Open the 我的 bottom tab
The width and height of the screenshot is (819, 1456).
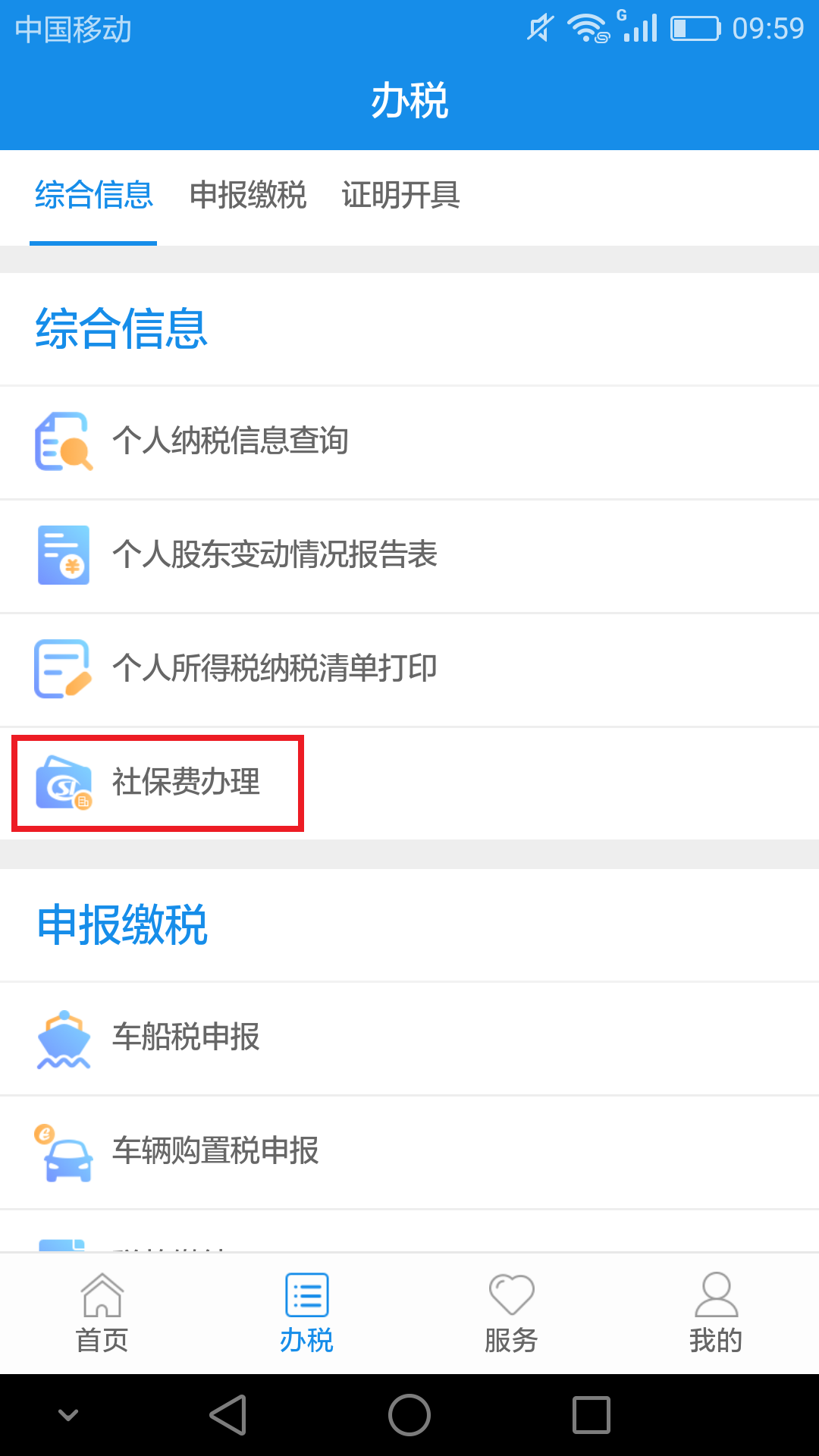[x=716, y=1313]
